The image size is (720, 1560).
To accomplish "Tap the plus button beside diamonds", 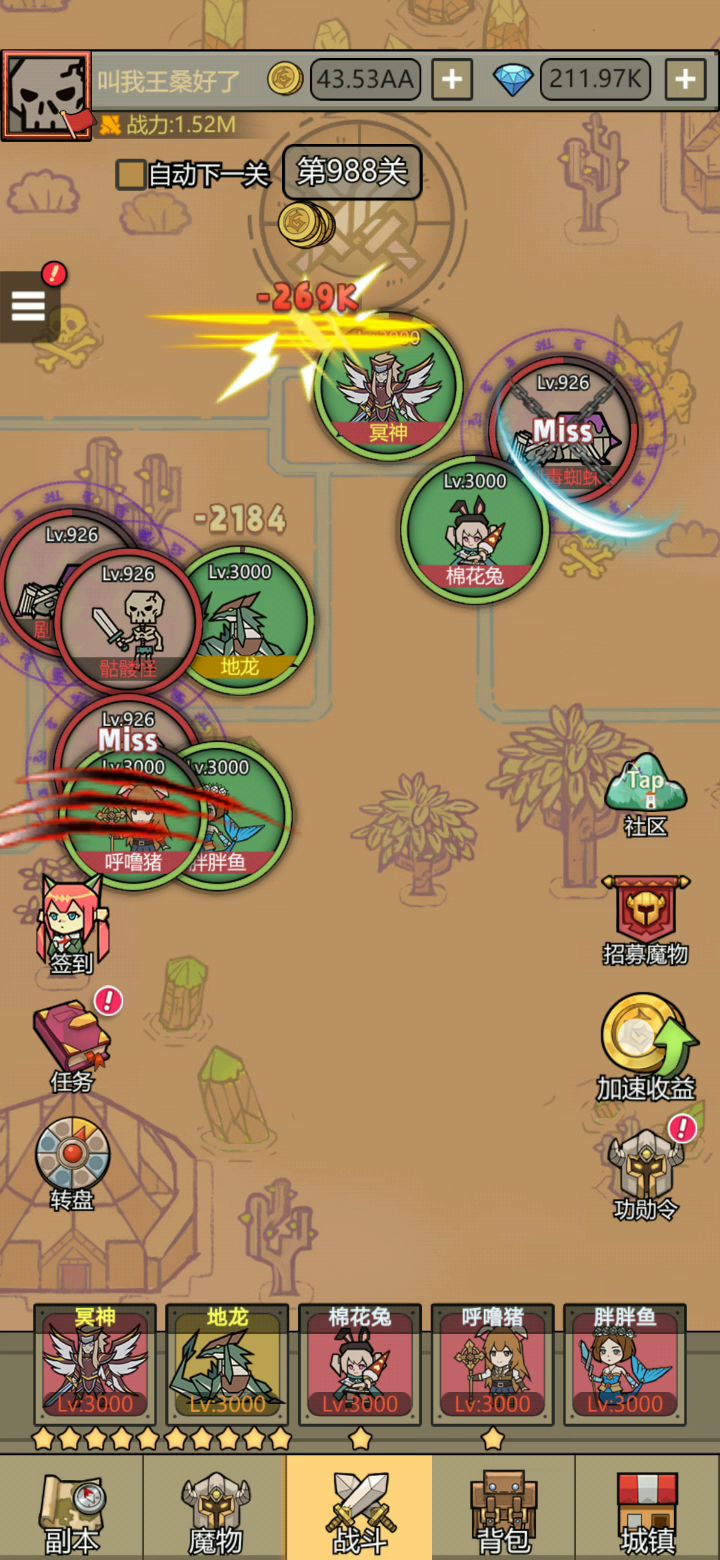I will (x=685, y=80).
